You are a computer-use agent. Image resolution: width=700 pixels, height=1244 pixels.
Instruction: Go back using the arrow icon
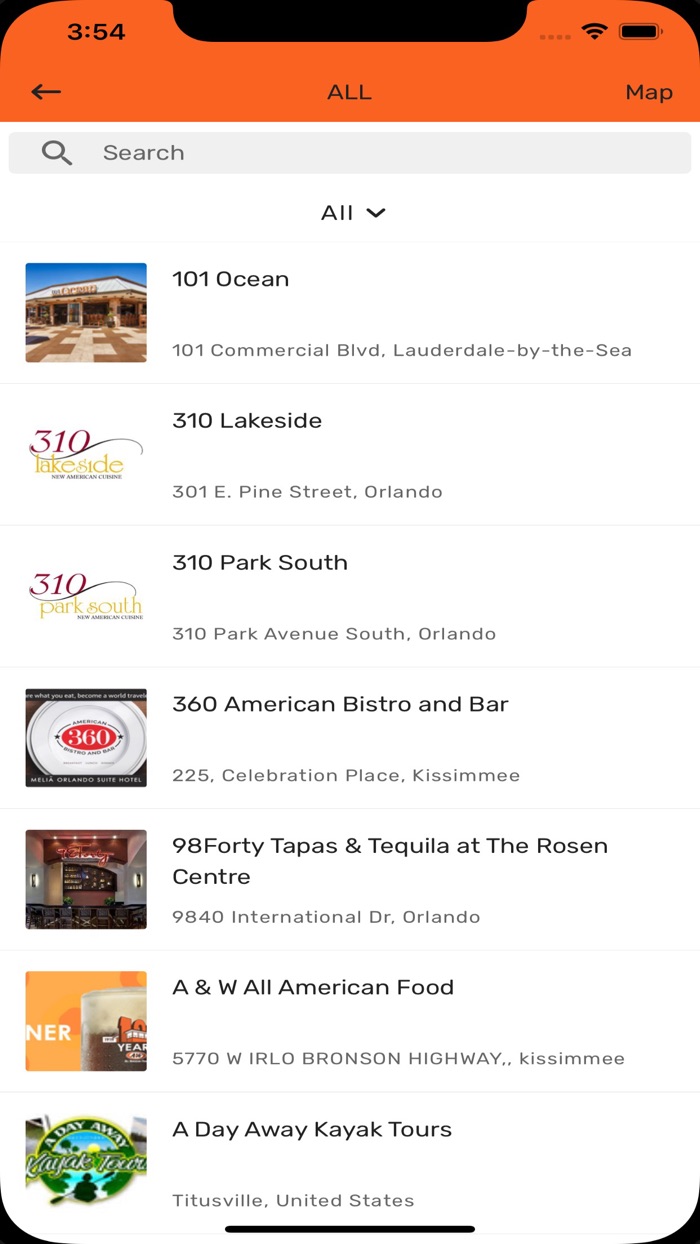point(46,92)
